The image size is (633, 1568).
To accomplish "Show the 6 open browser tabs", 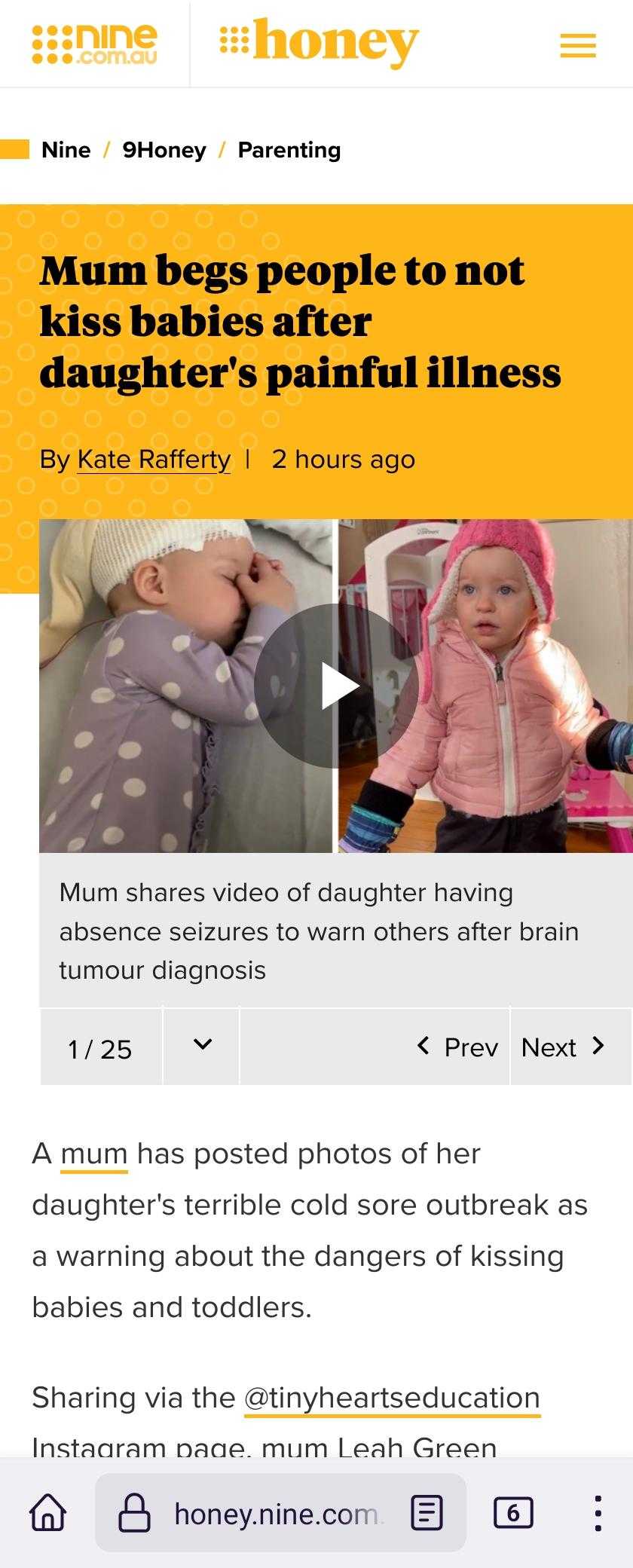I will click(x=513, y=1512).
